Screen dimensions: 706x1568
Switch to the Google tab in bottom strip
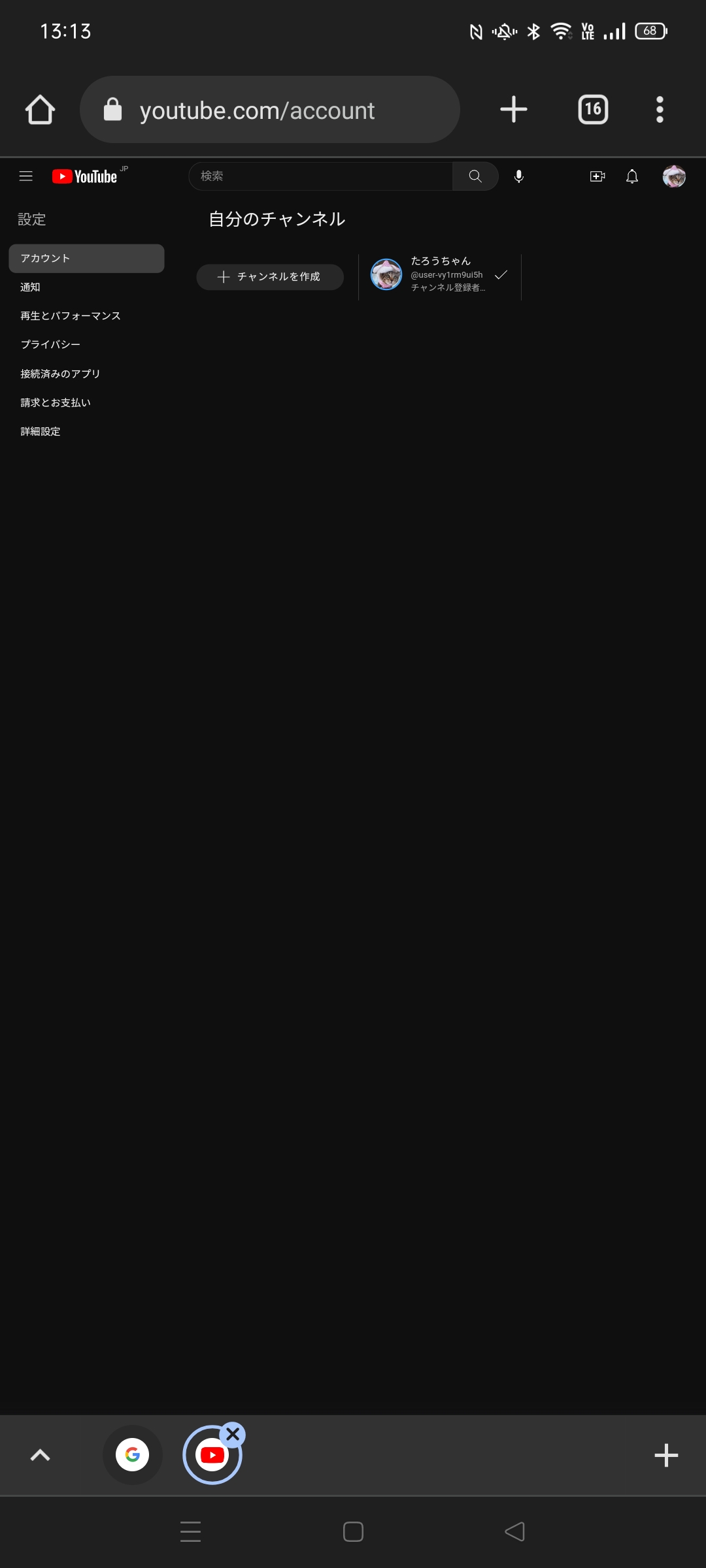click(x=133, y=1455)
